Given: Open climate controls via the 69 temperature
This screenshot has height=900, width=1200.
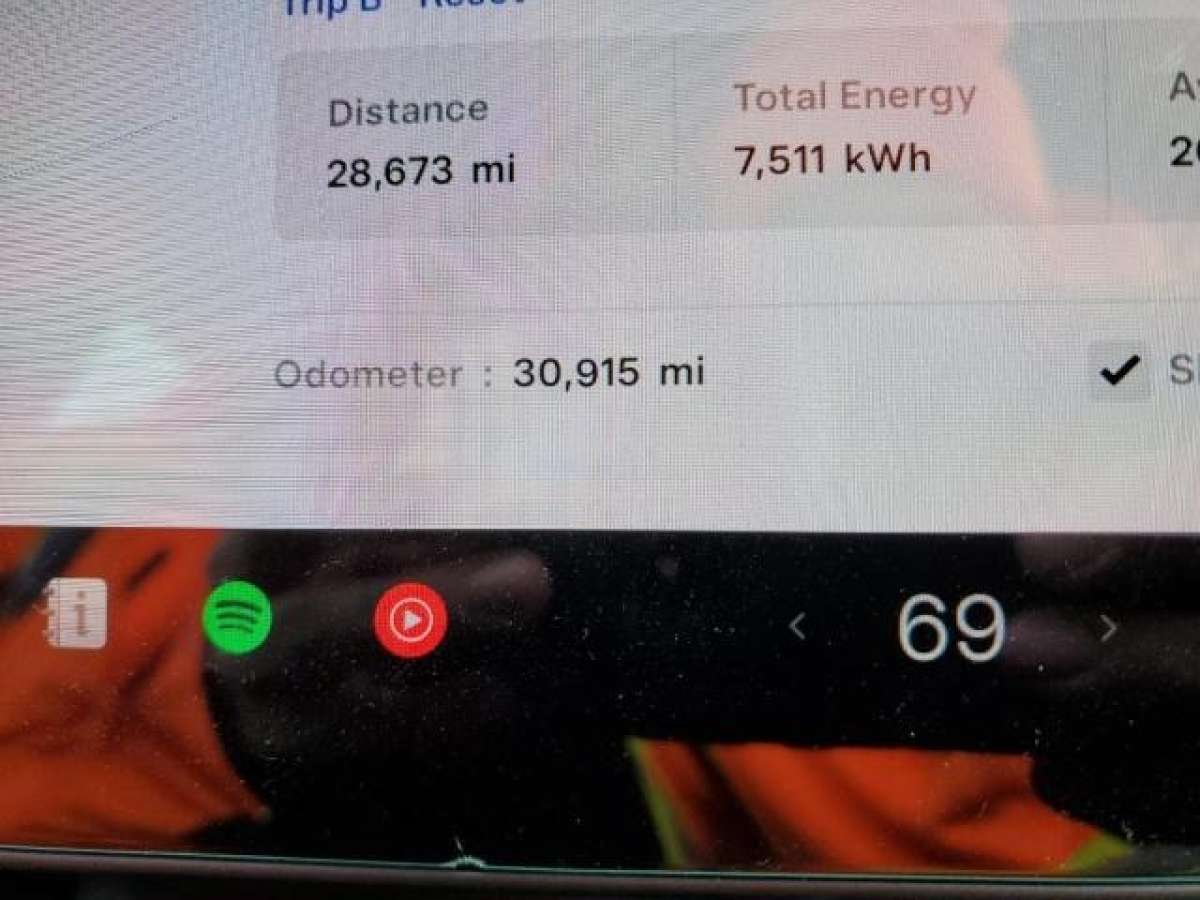Looking at the screenshot, I should click(950, 628).
